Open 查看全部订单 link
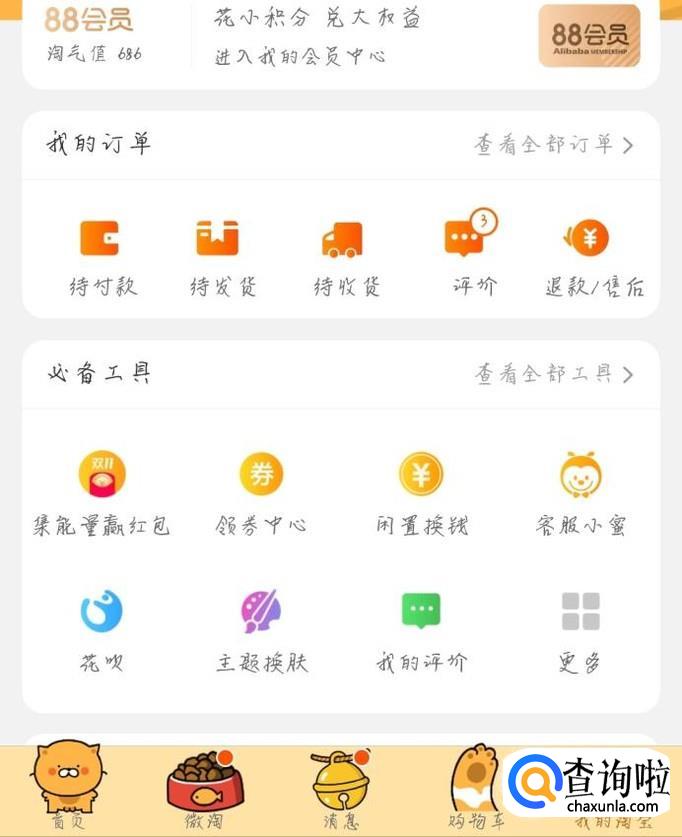The height and width of the screenshot is (837, 682). pos(553,145)
